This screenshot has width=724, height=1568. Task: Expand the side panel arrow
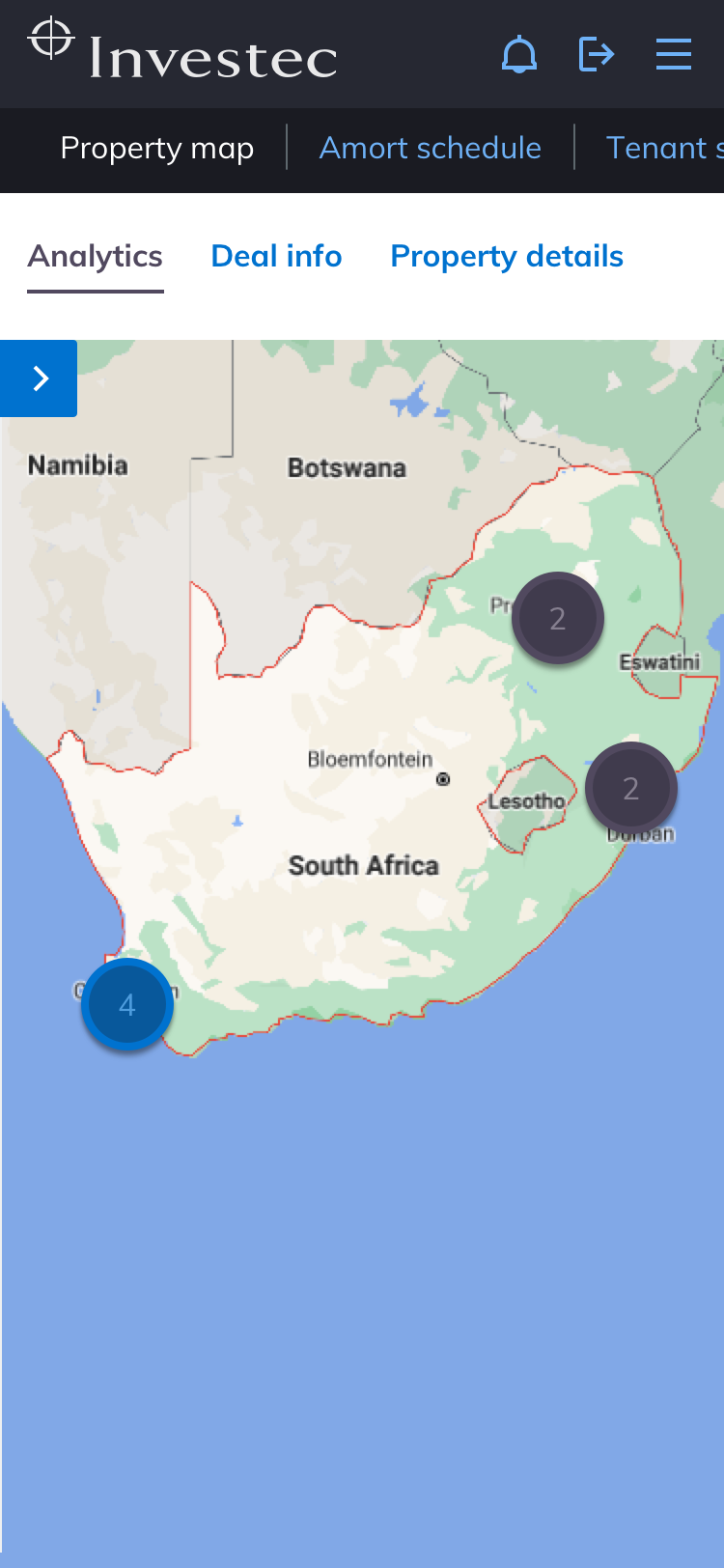(x=40, y=378)
